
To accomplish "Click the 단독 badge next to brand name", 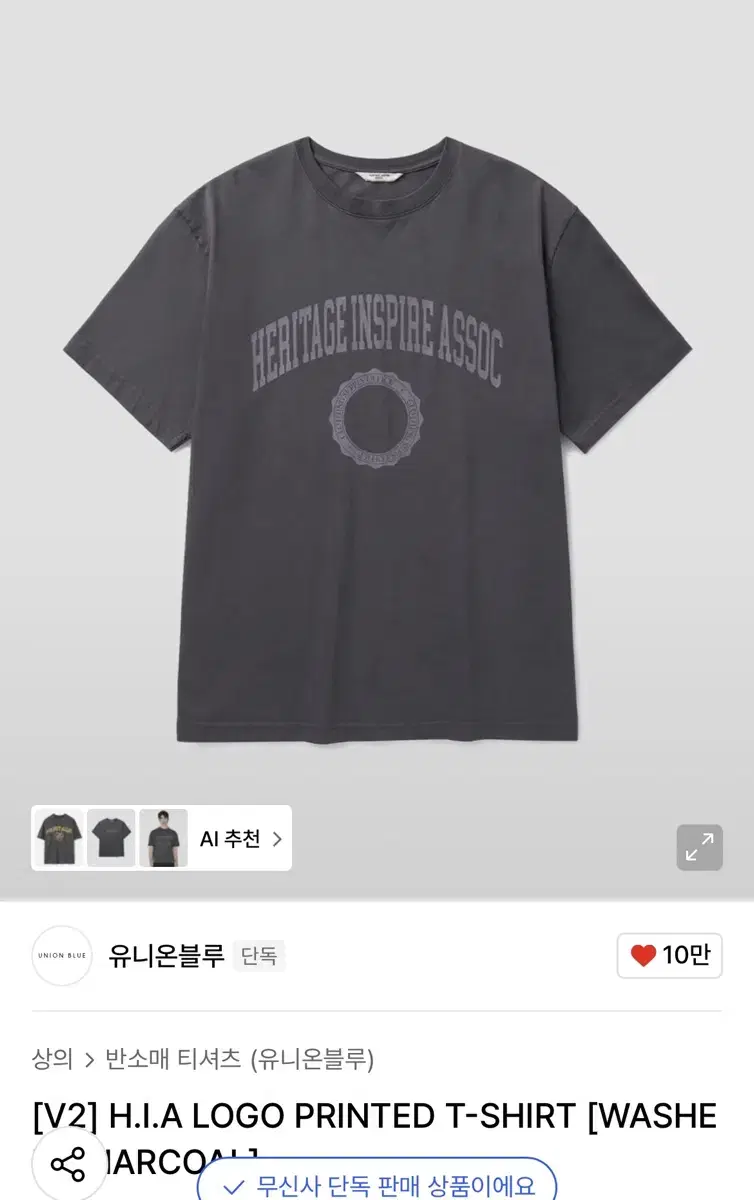I will 258,956.
